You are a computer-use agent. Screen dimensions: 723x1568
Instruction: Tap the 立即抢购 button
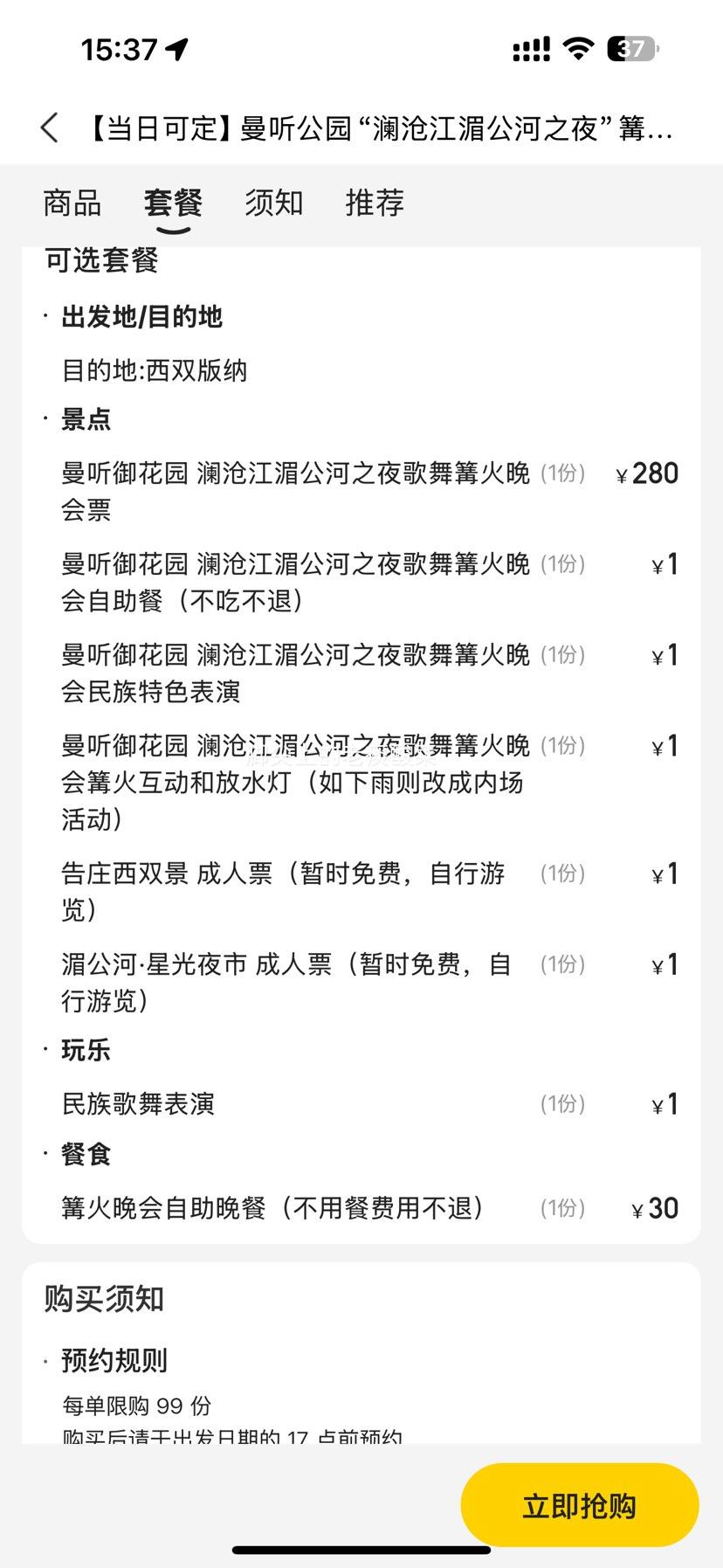click(x=579, y=1505)
